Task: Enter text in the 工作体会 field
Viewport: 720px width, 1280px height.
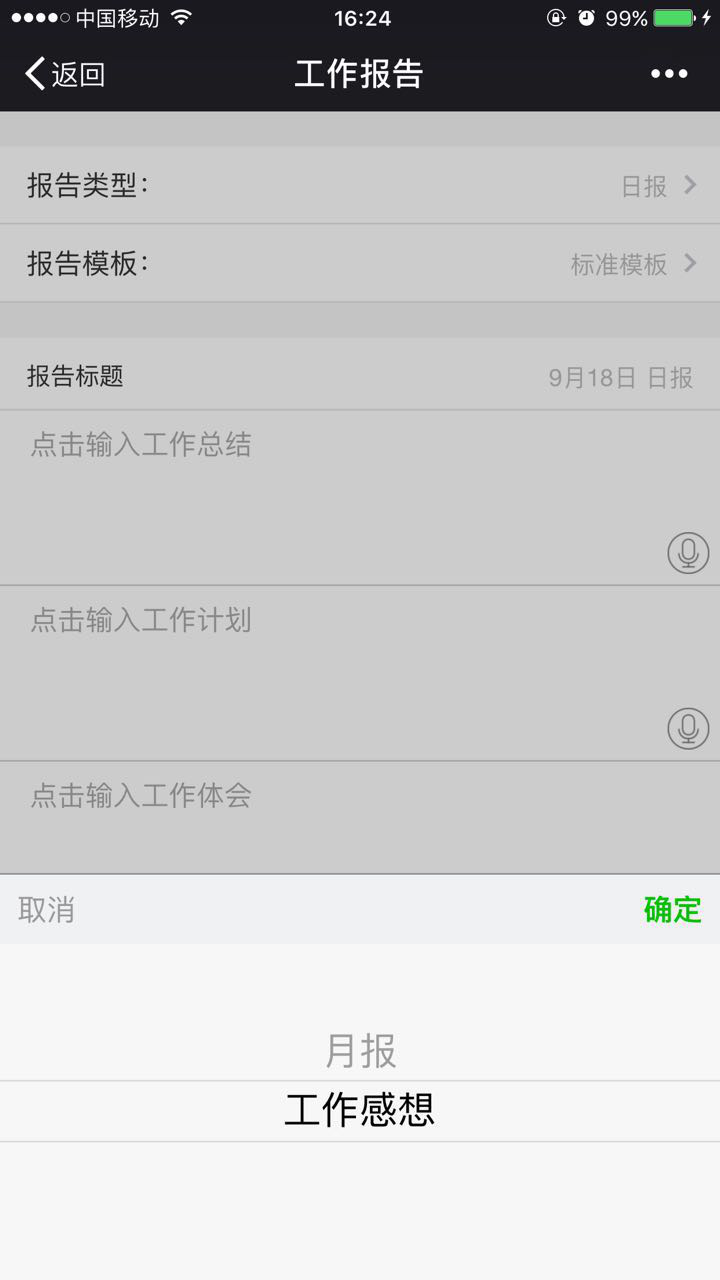Action: click(360, 818)
